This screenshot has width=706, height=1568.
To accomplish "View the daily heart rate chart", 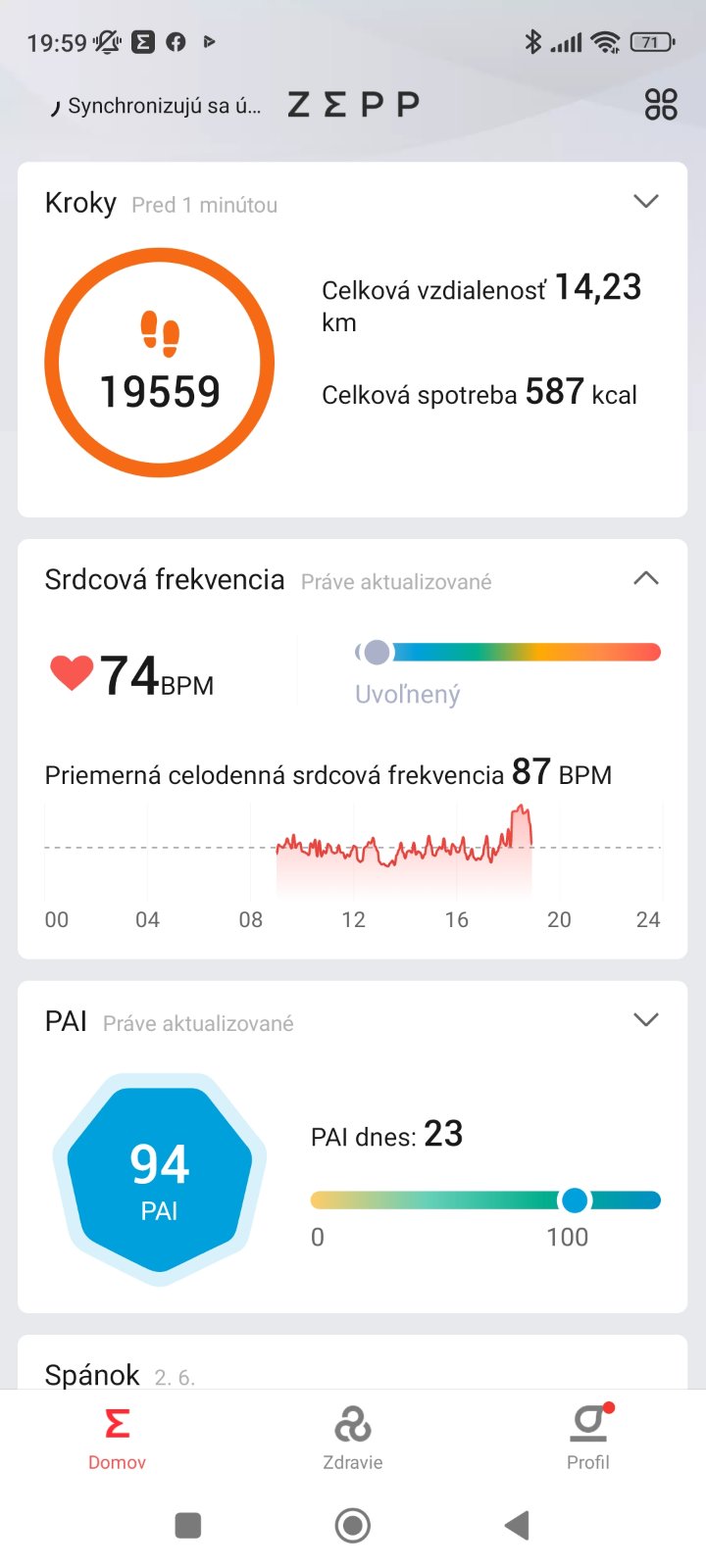I will click(x=353, y=853).
